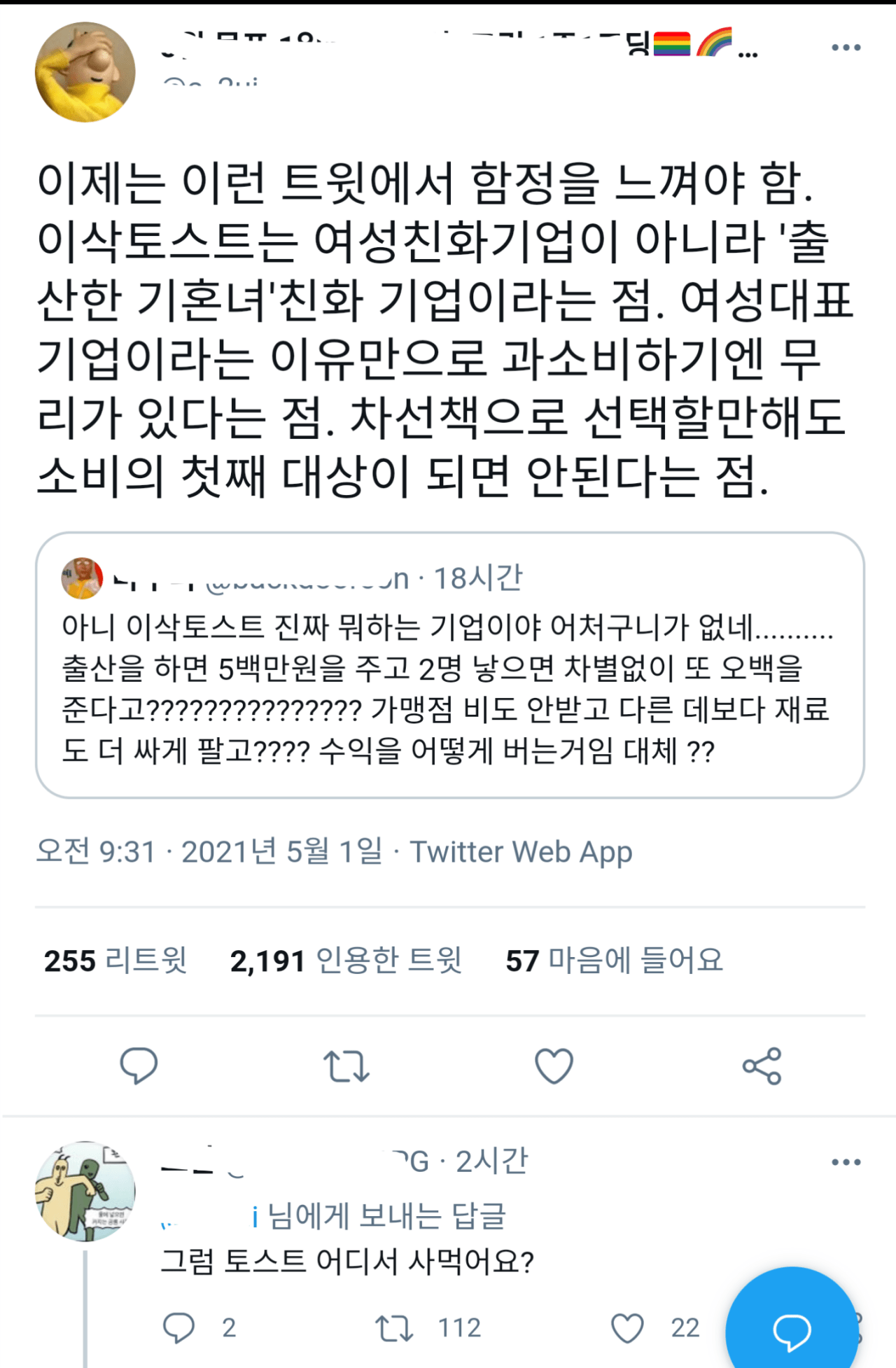Retweet the '그럼 토스트 어디서 사먹어요?' reply
896x1368 pixels.
(x=394, y=1328)
